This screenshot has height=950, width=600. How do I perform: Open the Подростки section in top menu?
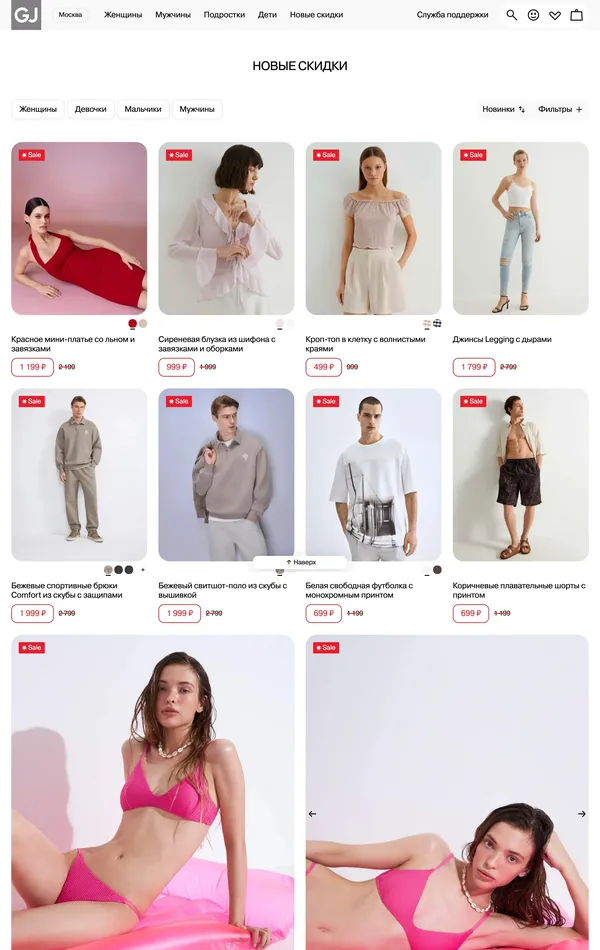point(224,15)
